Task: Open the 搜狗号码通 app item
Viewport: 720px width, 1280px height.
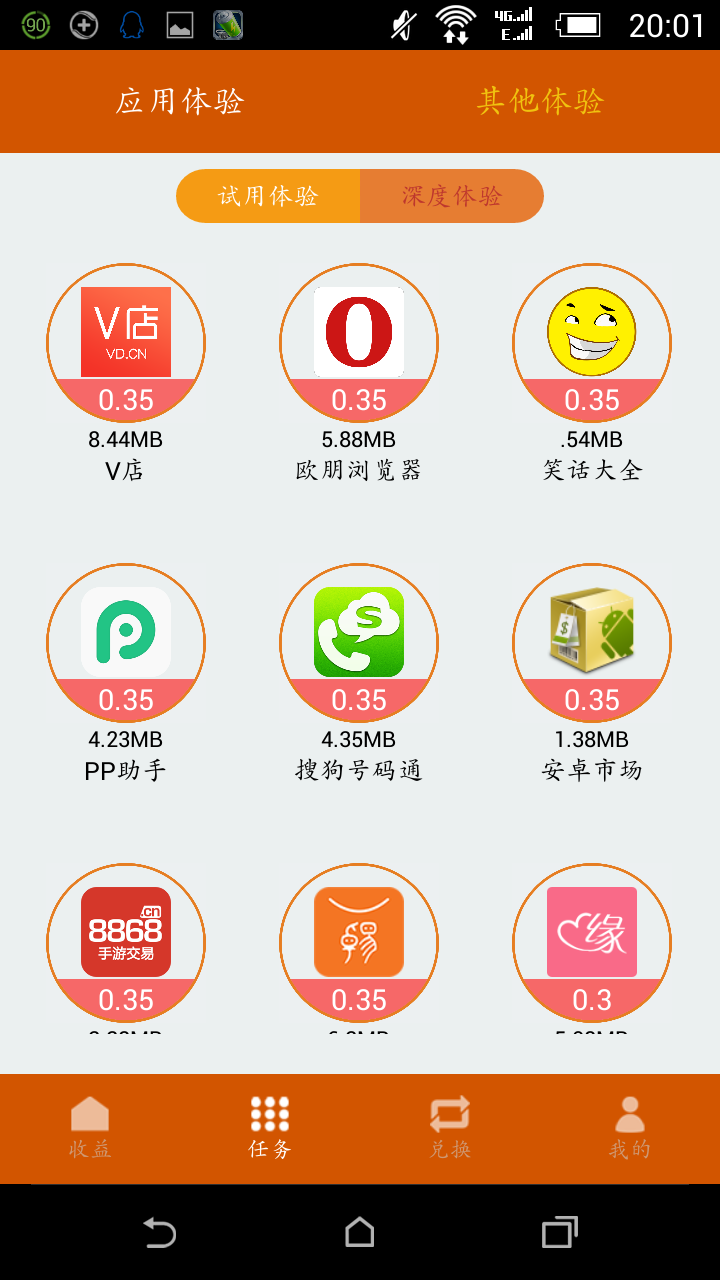Action: point(359,644)
